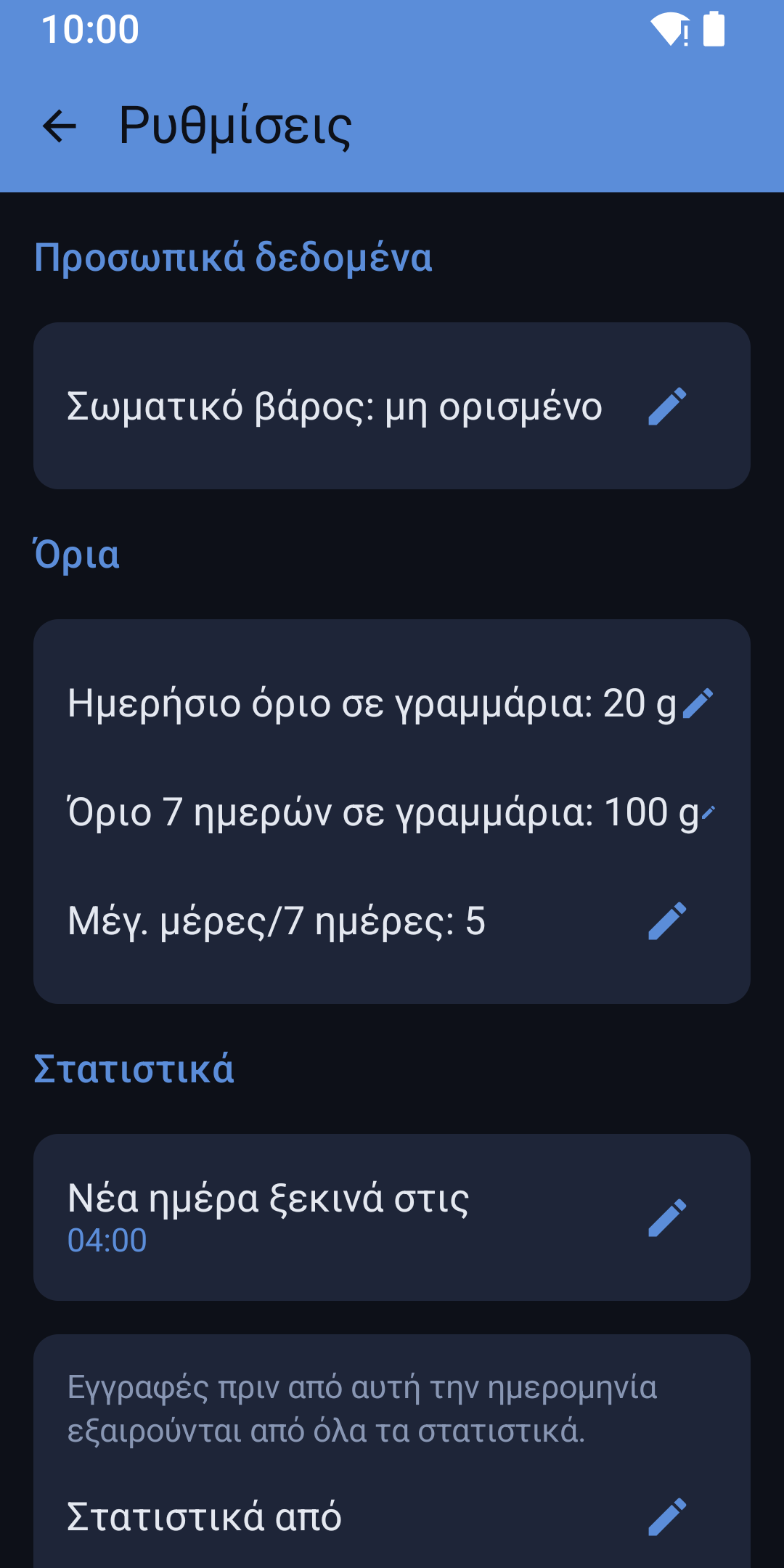Edit the Σωματικό βάρος value
The height and width of the screenshot is (1568, 784).
click(667, 406)
